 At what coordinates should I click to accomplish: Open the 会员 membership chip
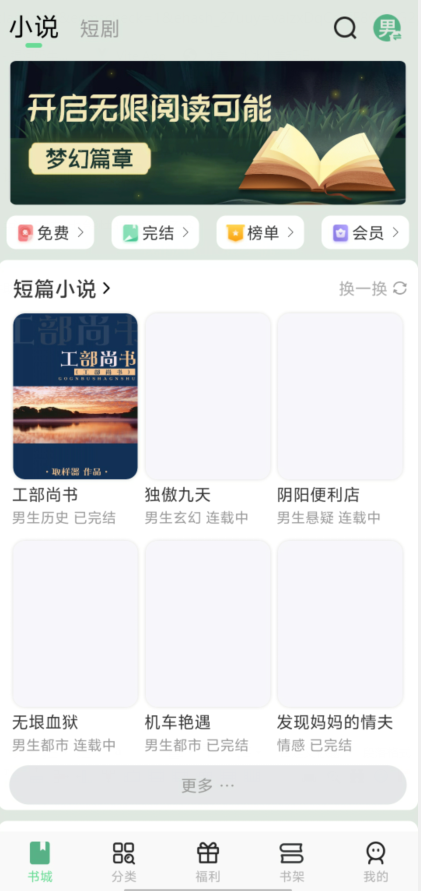click(x=365, y=232)
